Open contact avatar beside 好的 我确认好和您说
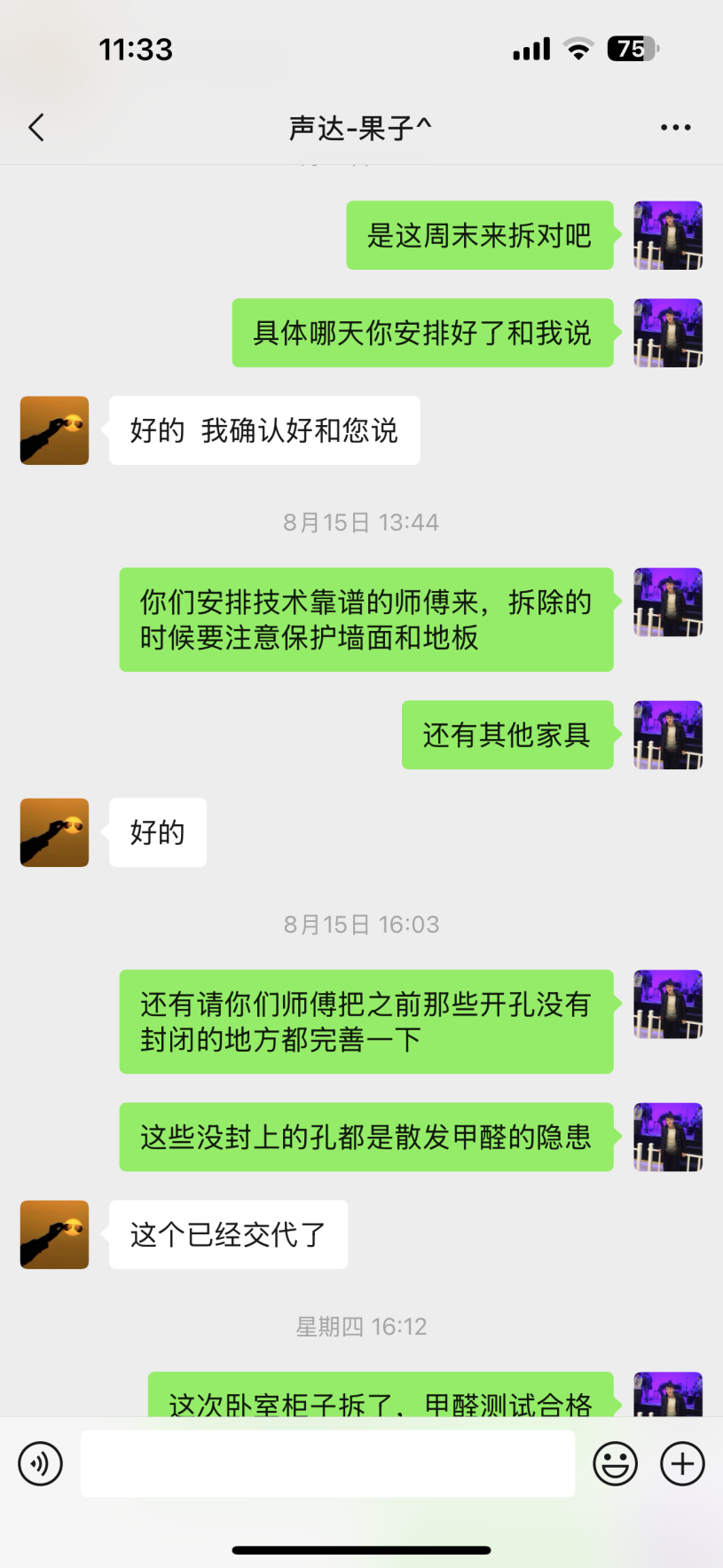Image resolution: width=723 pixels, height=1568 pixels. (55, 430)
